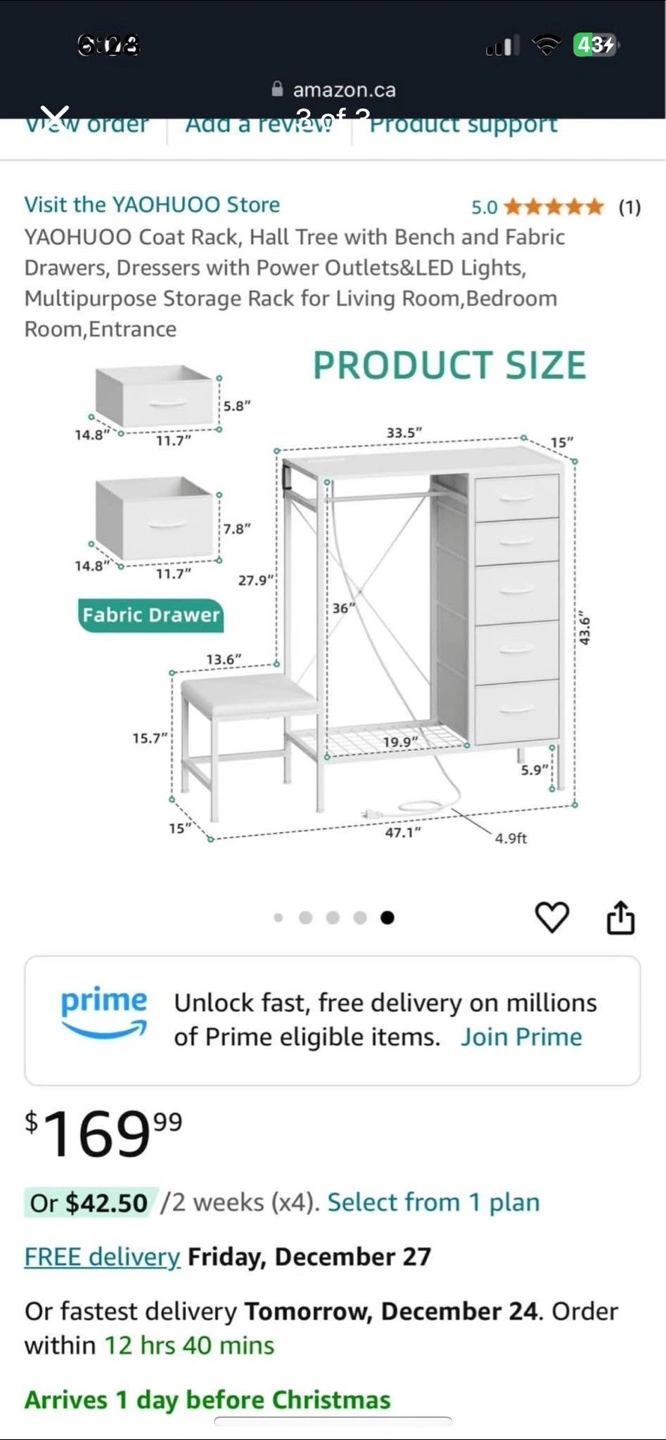
Task: Share this product listing
Action: pyautogui.click(x=621, y=917)
